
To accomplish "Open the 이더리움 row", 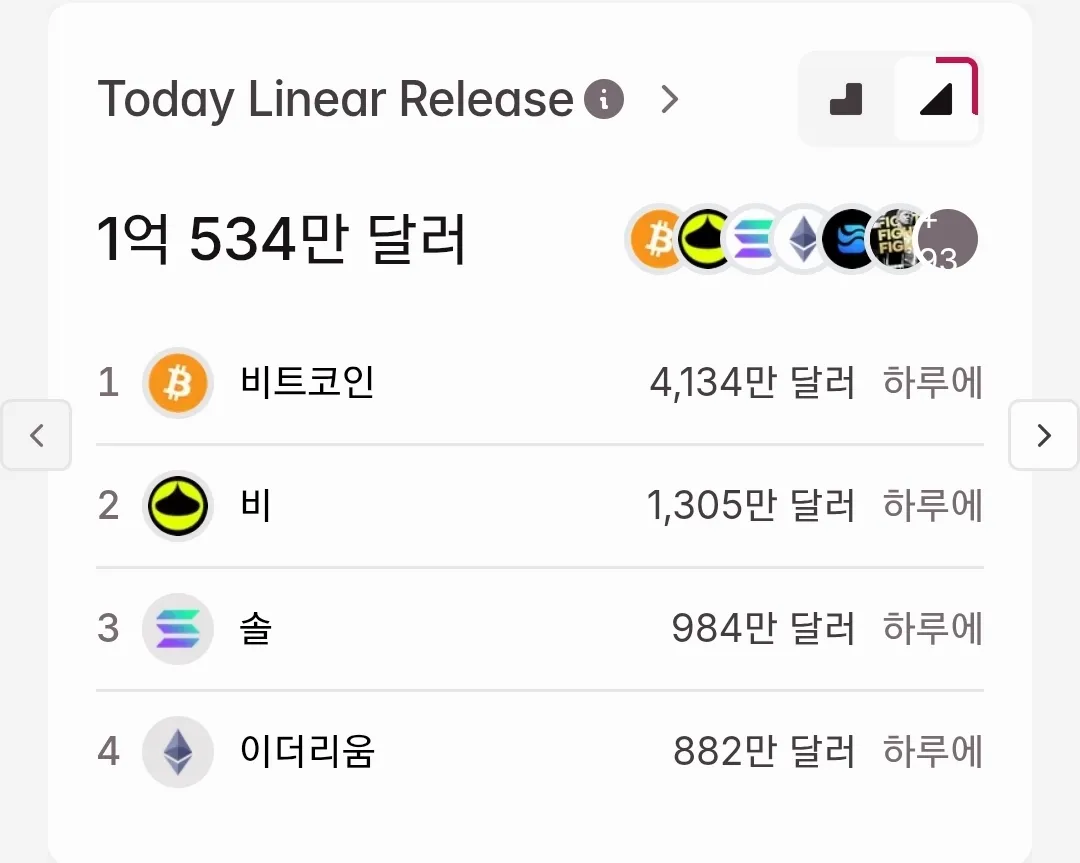I will tap(540, 751).
